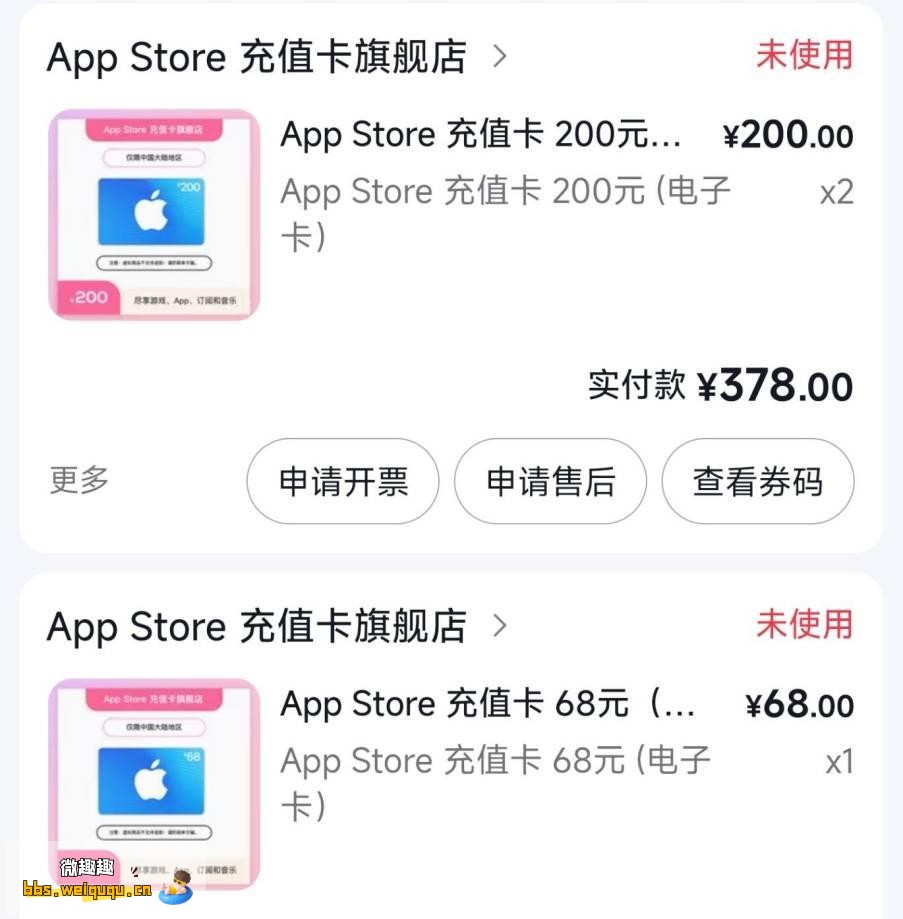The height and width of the screenshot is (919, 903).
Task: Open the 更多 options on the first order
Action: [x=79, y=480]
